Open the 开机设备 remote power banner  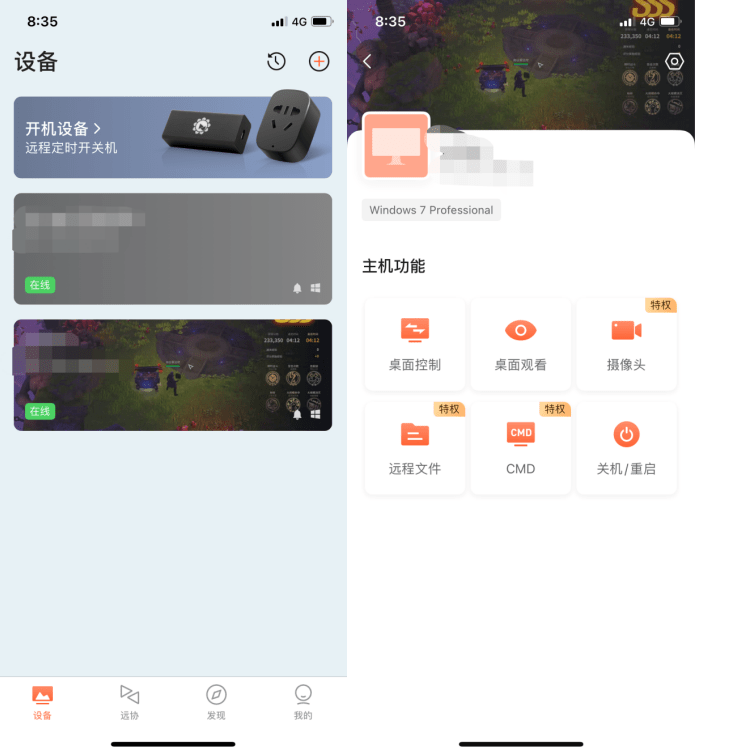(x=173, y=138)
